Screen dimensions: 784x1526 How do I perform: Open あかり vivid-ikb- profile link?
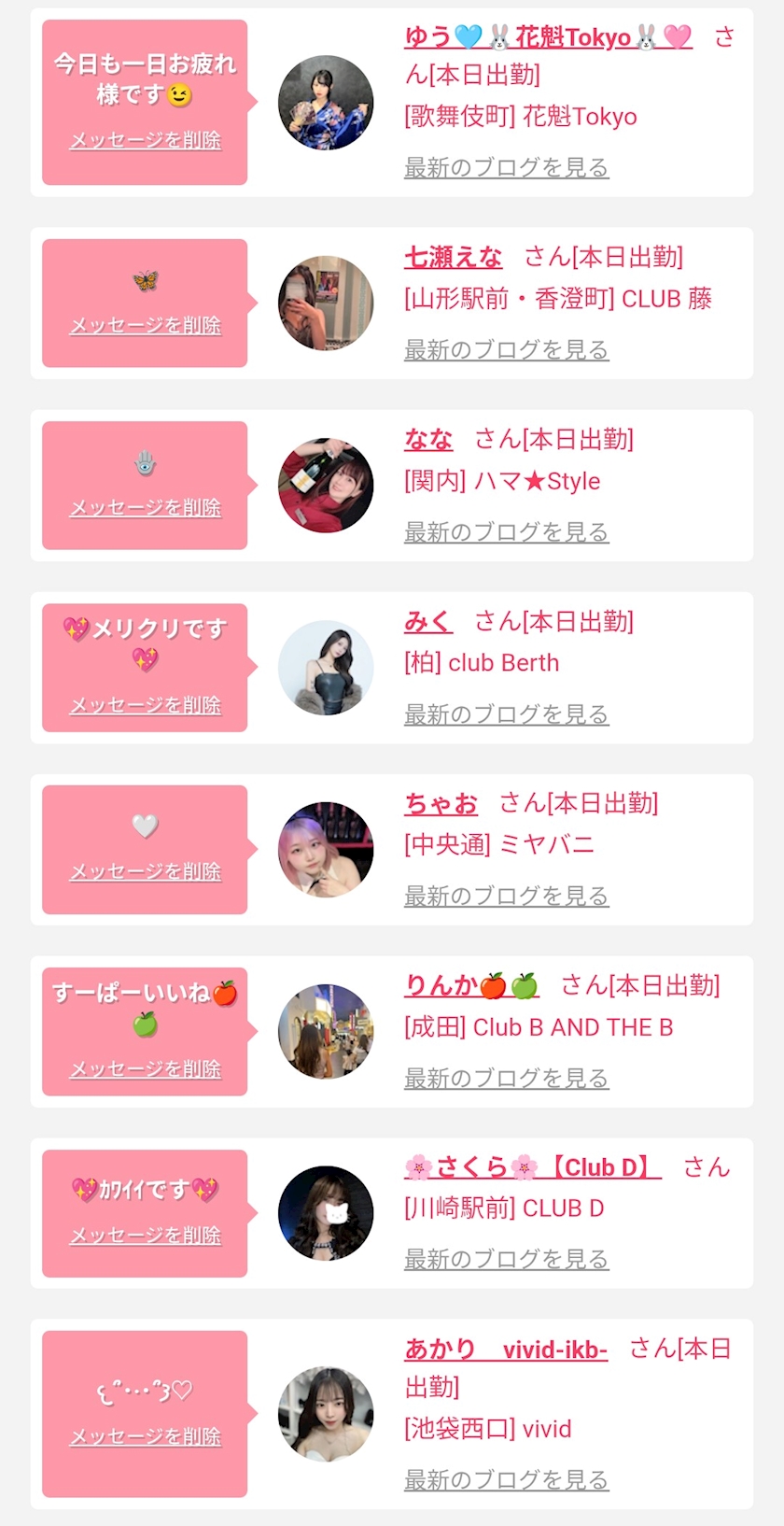(506, 1349)
